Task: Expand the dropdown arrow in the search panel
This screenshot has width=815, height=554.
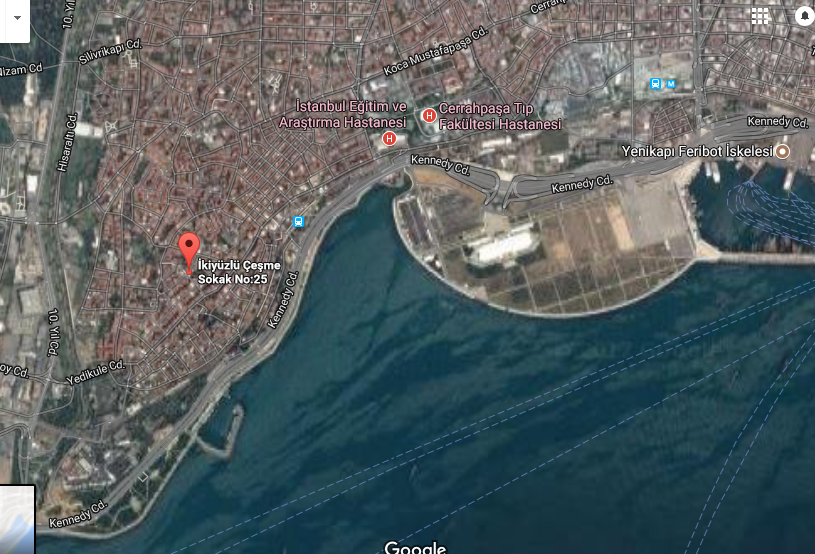Action: tap(17, 17)
